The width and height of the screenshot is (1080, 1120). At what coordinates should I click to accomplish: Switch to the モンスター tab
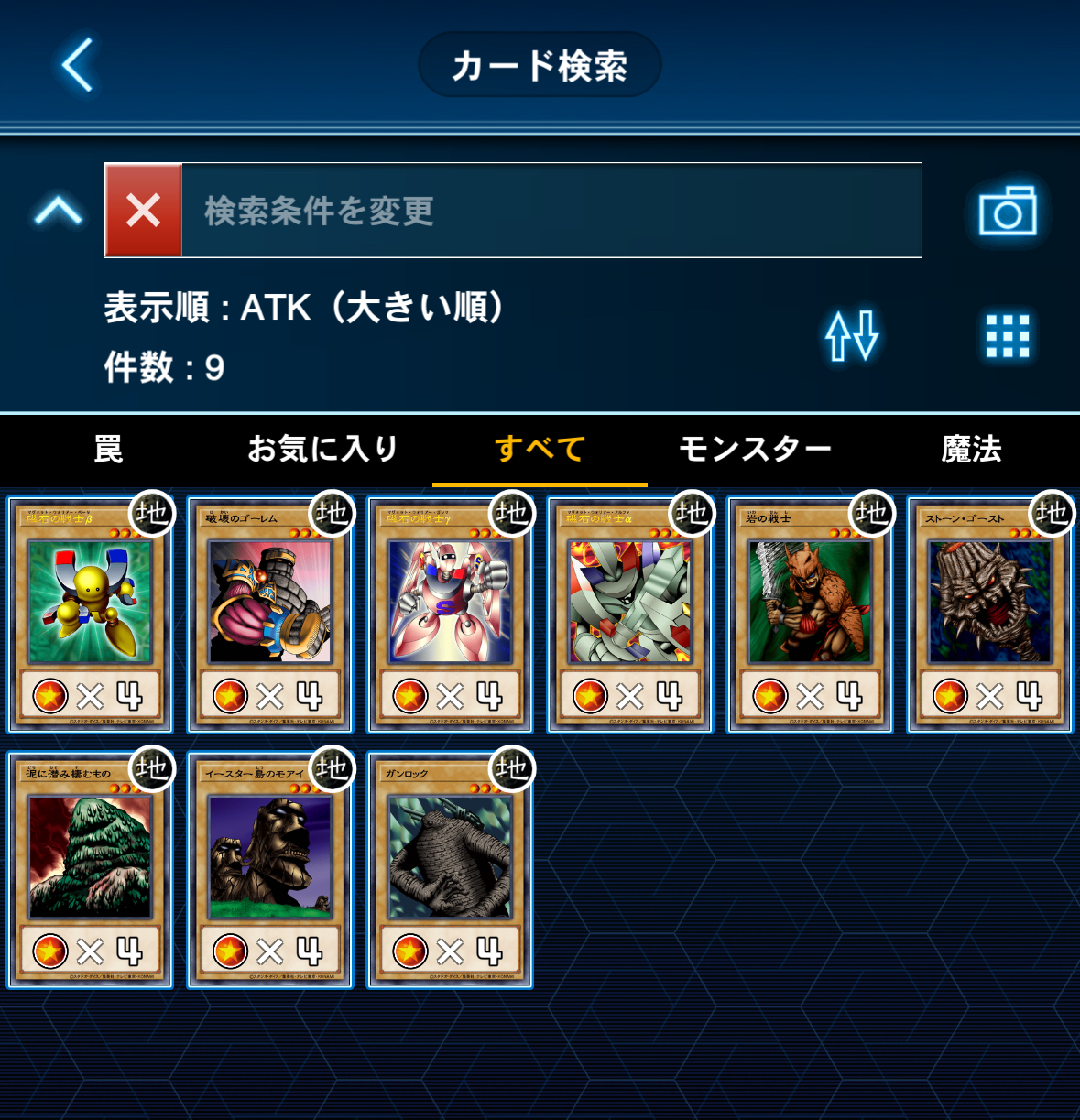755,450
